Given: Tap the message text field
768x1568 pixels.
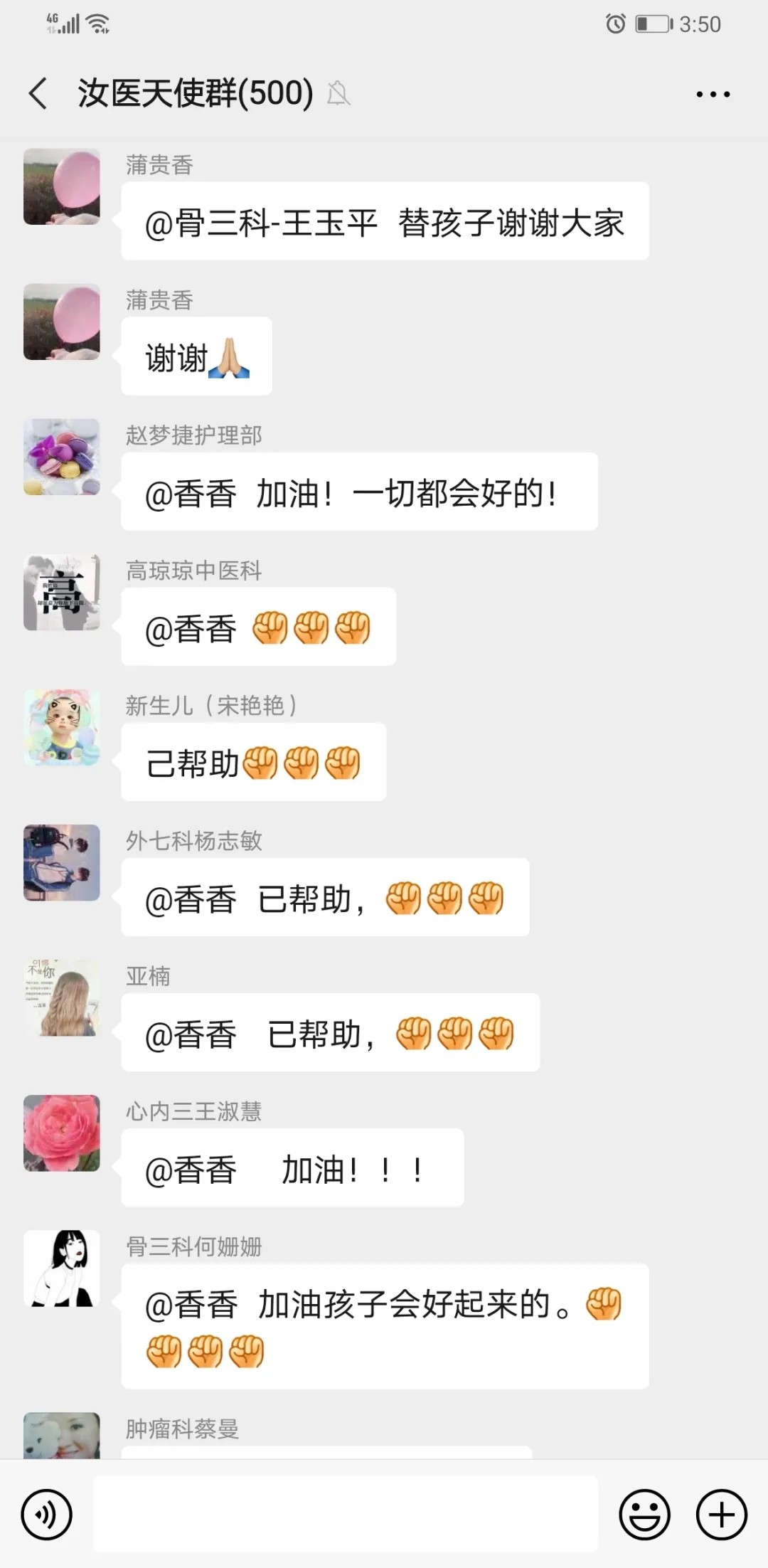Looking at the screenshot, I should click(x=346, y=1514).
